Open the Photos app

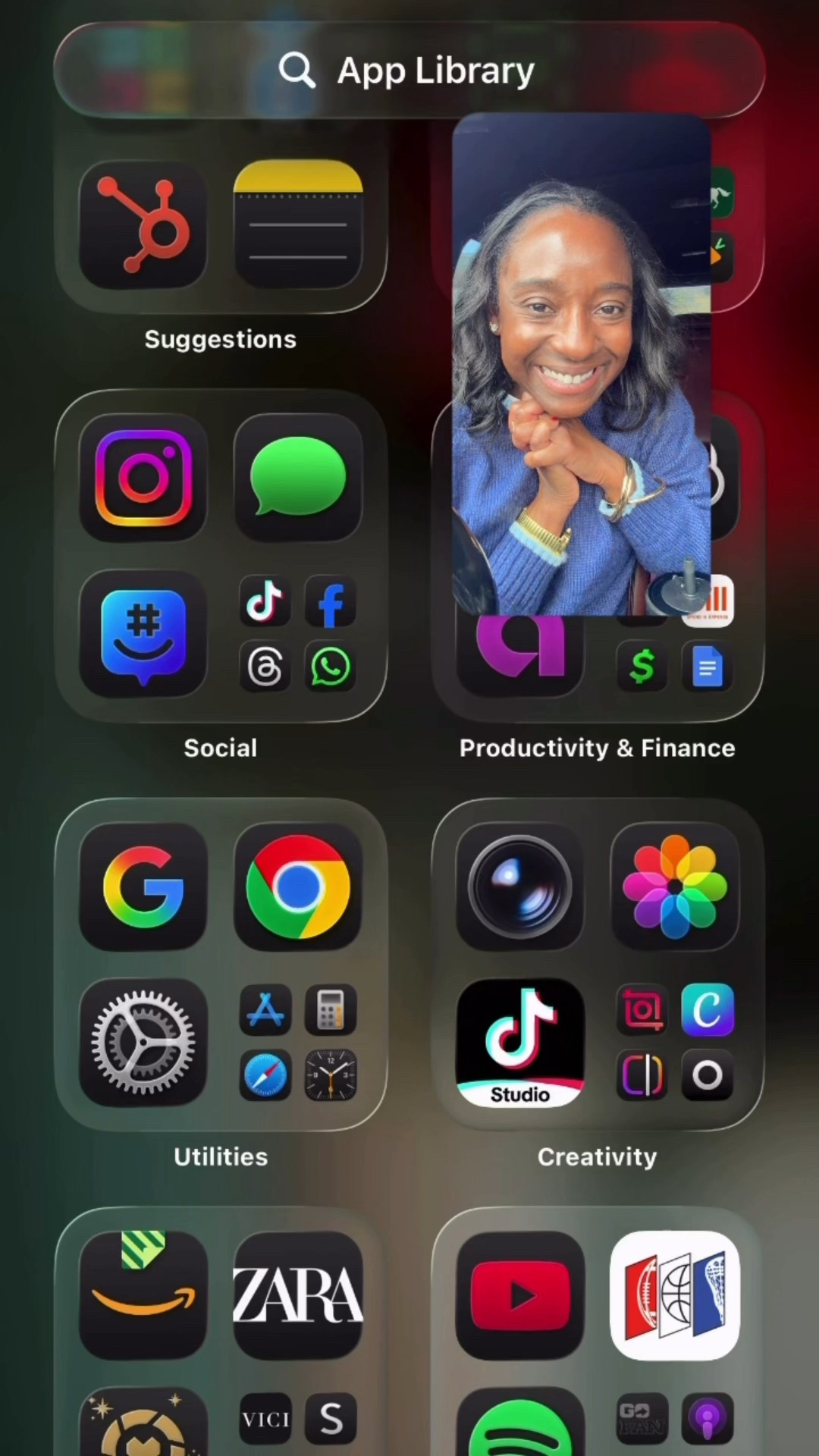(674, 886)
